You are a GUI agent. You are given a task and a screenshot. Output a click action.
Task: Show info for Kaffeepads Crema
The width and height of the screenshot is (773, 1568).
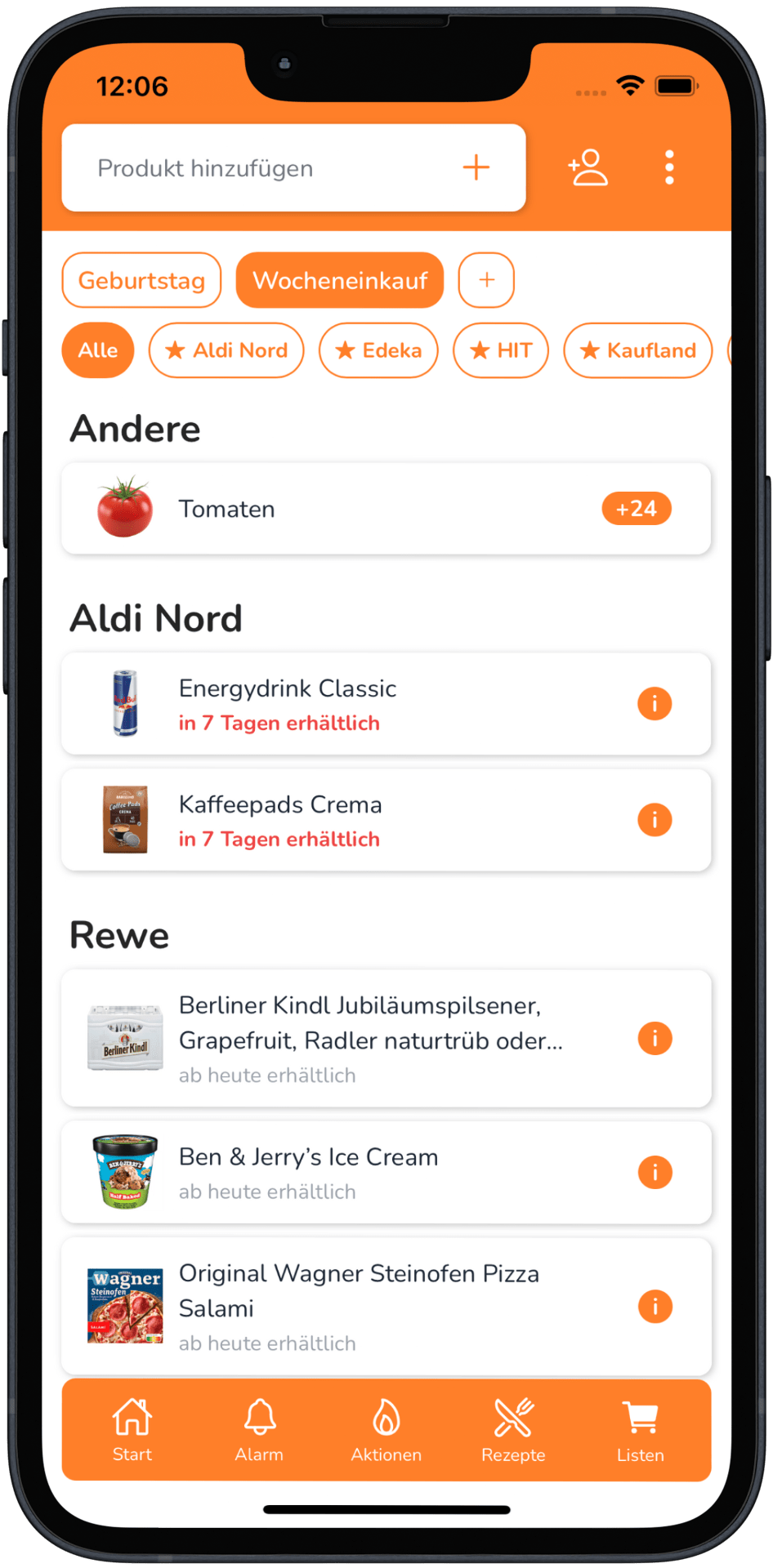(x=655, y=819)
